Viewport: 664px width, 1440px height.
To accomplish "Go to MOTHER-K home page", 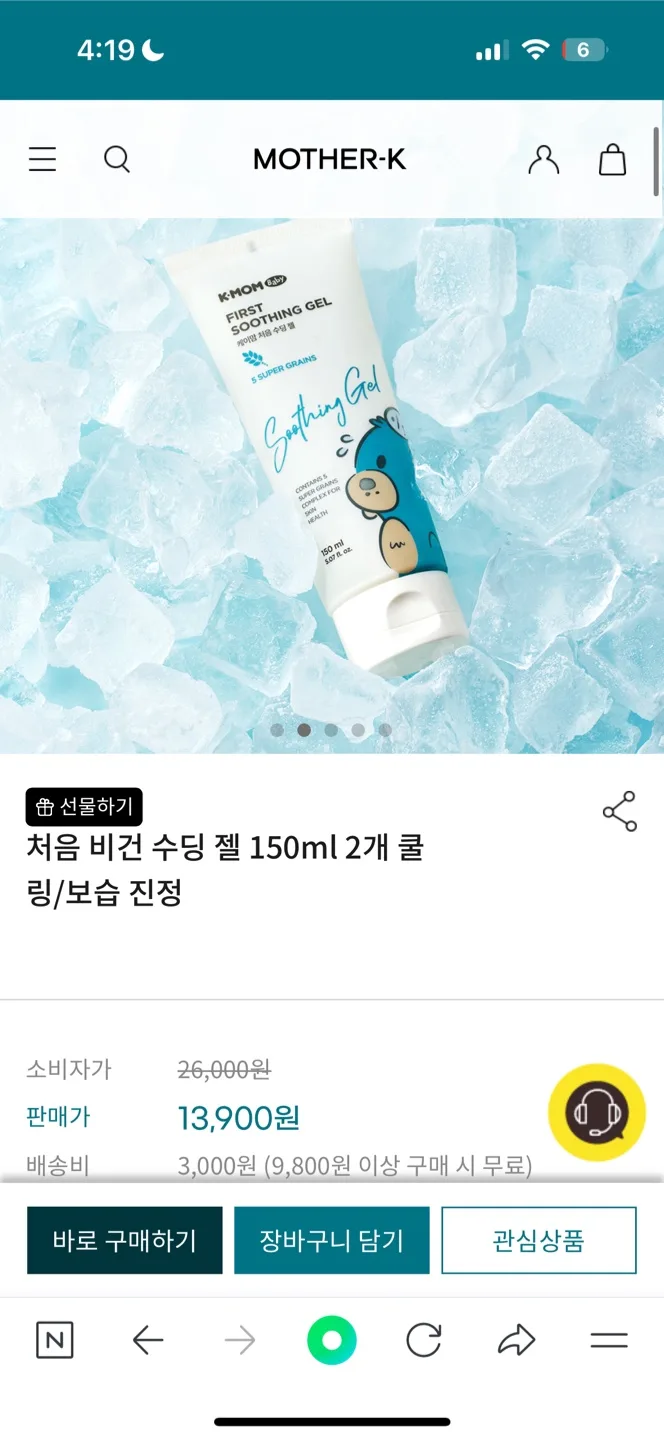I will [x=330, y=159].
